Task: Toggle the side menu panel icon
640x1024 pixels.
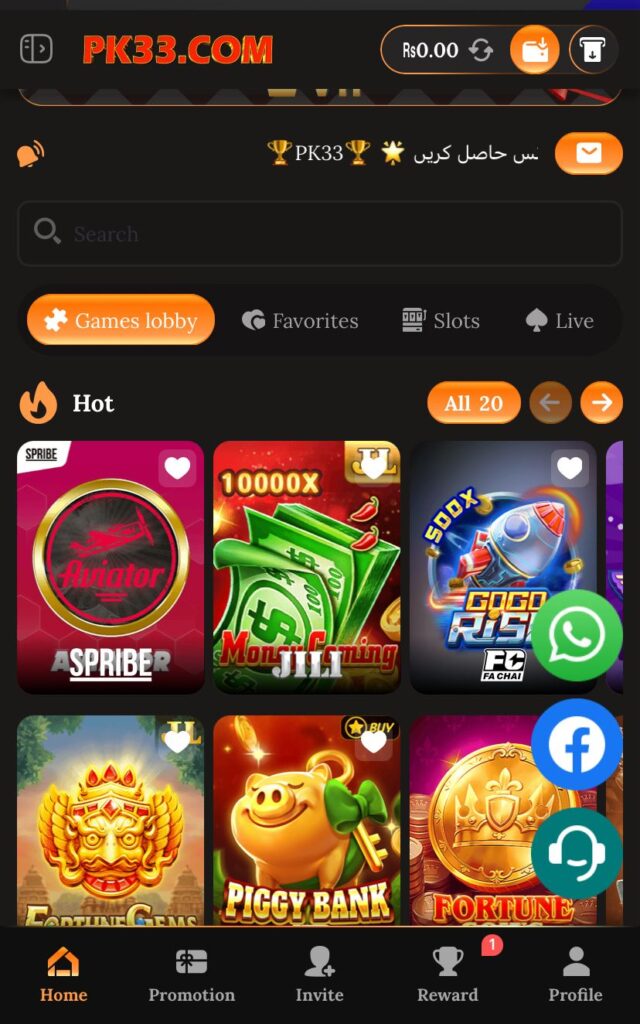Action: [35, 48]
